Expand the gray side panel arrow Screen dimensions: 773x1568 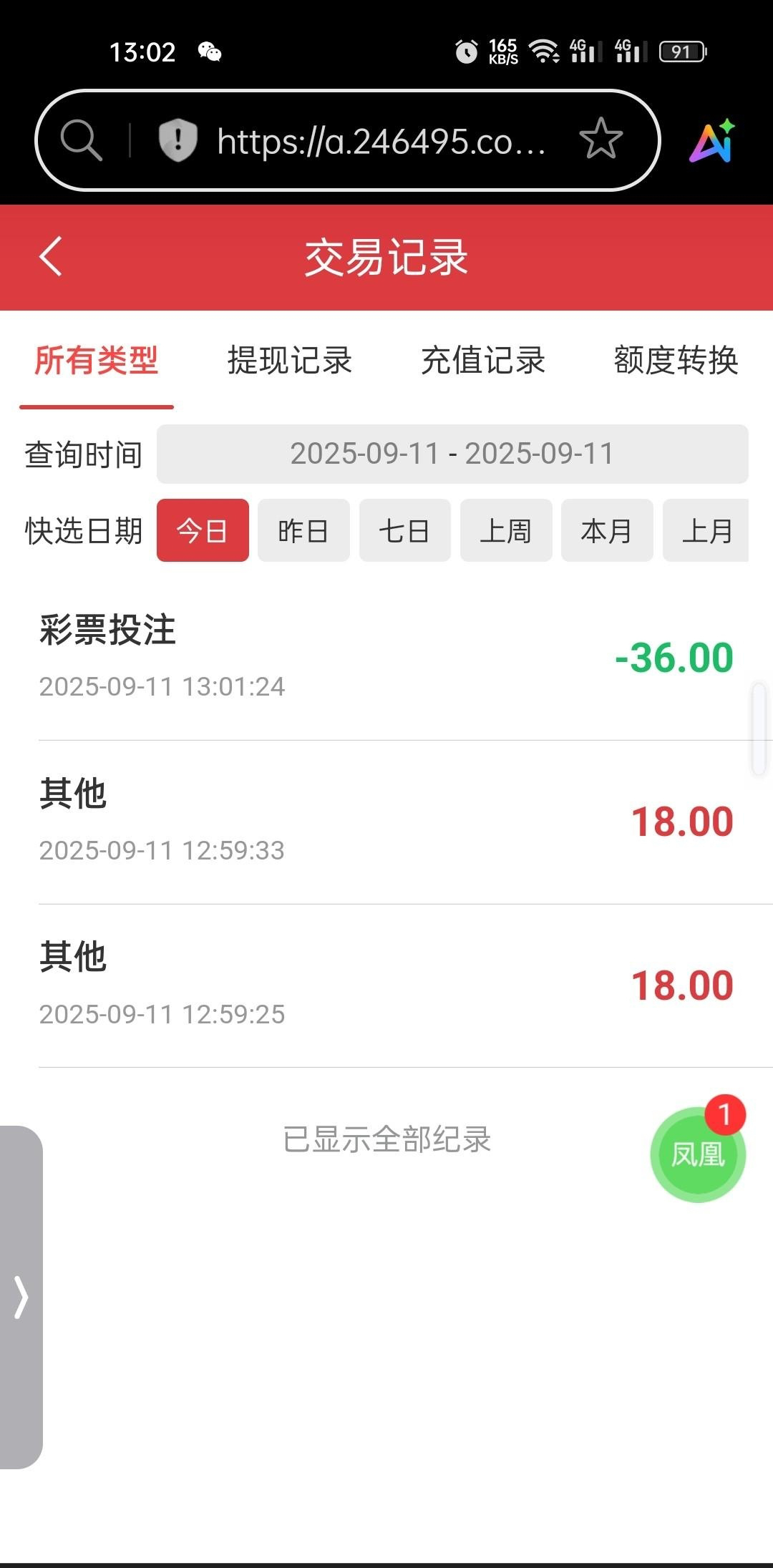tap(21, 1297)
